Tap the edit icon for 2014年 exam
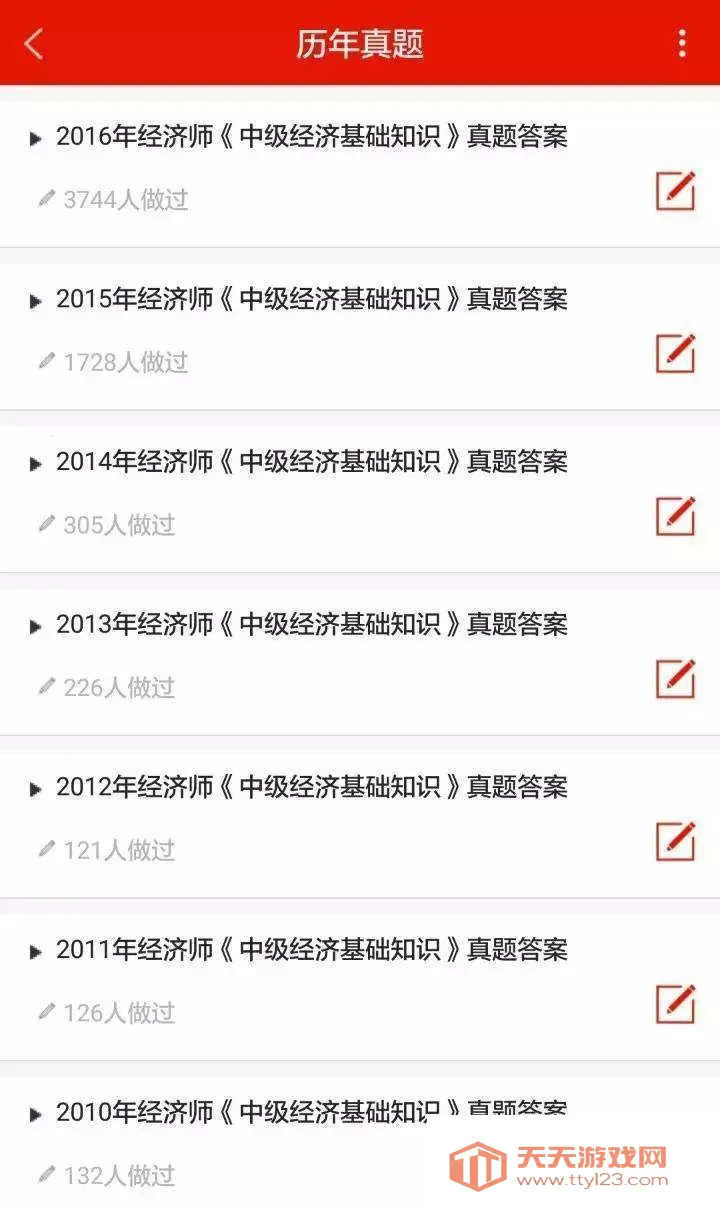720x1208 pixels. click(x=675, y=516)
